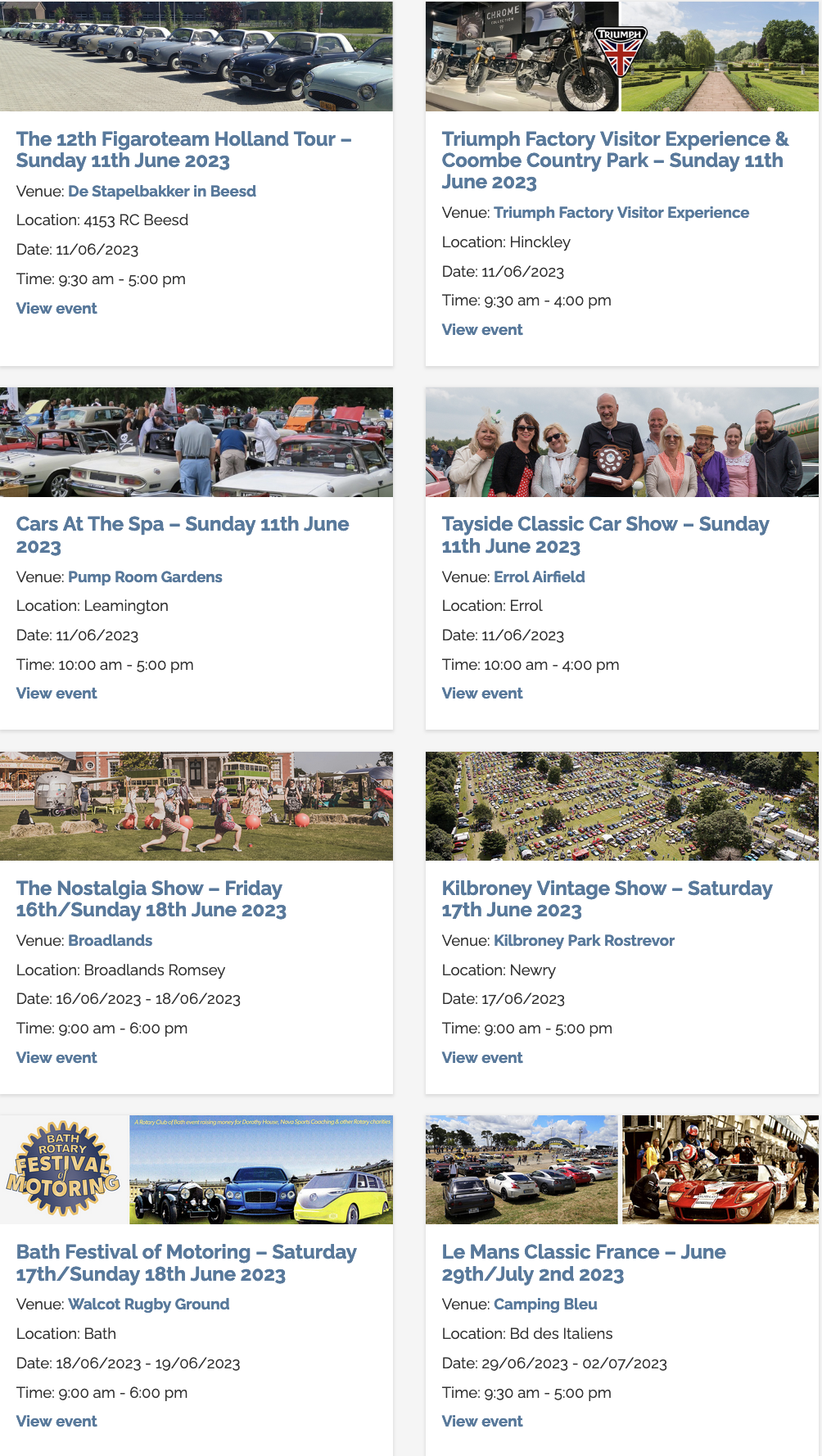The height and width of the screenshot is (1456, 822).
Task: View event for Bath Festival of Motoring
Action: click(x=56, y=1422)
